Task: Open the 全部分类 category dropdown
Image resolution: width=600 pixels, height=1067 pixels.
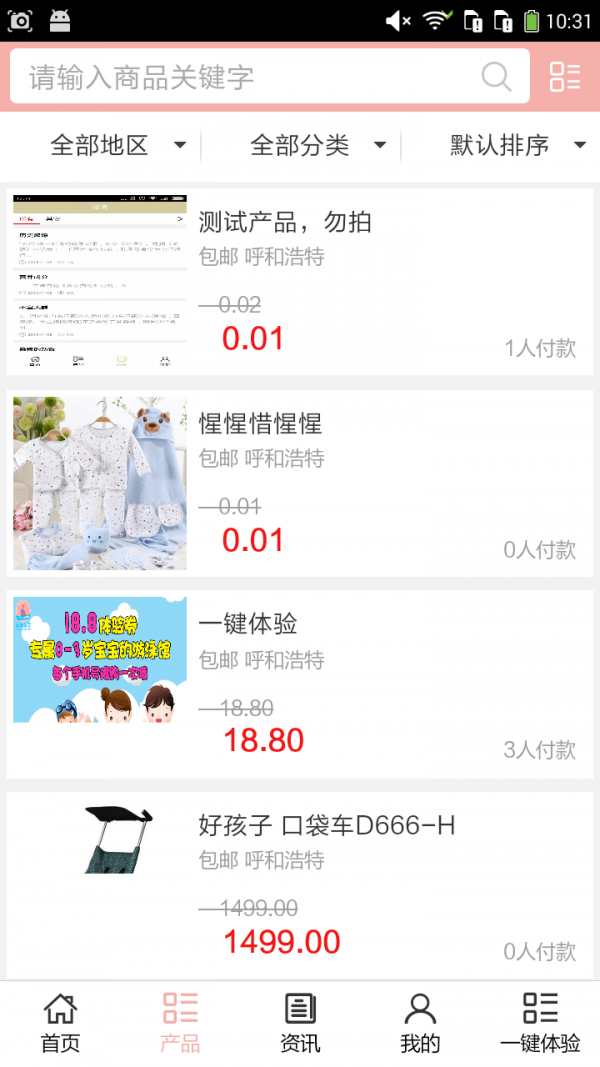Action: point(318,146)
